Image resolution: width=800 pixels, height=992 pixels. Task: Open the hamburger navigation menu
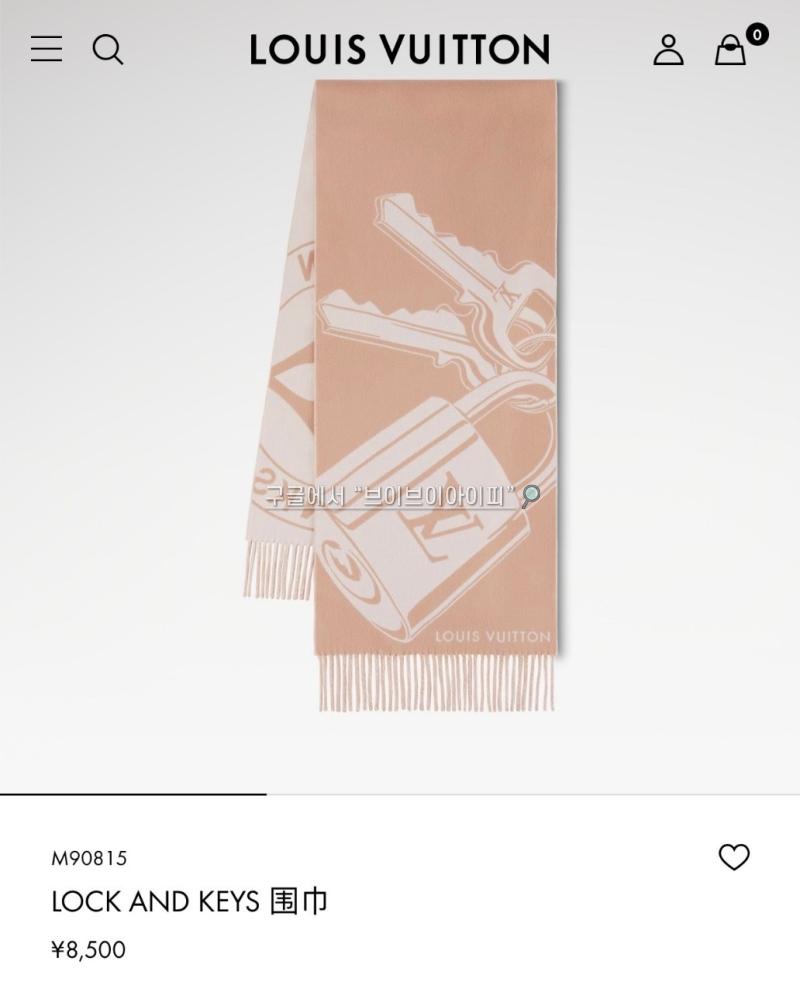46,49
